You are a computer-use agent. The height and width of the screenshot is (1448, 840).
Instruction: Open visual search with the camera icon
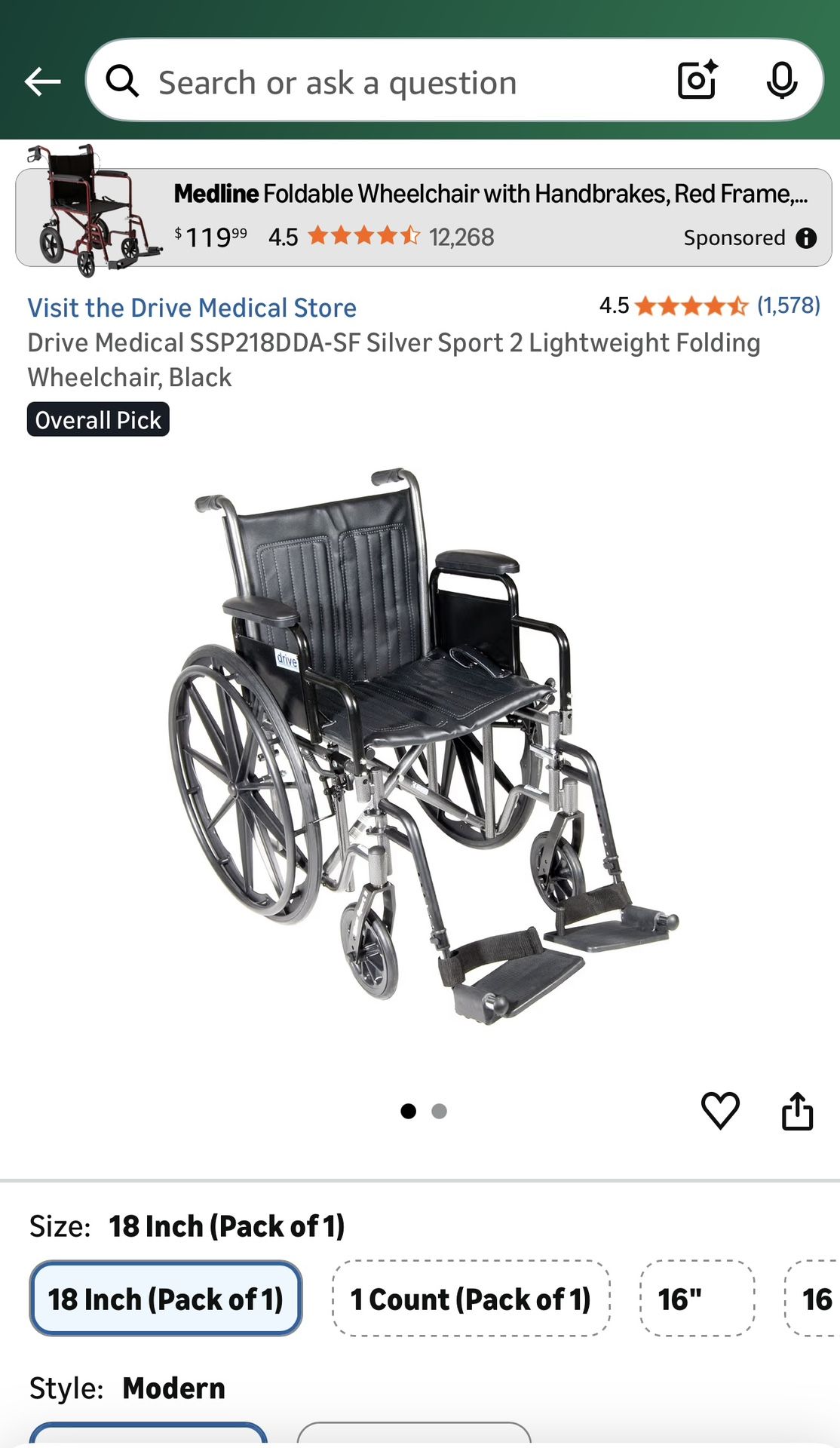coord(697,81)
